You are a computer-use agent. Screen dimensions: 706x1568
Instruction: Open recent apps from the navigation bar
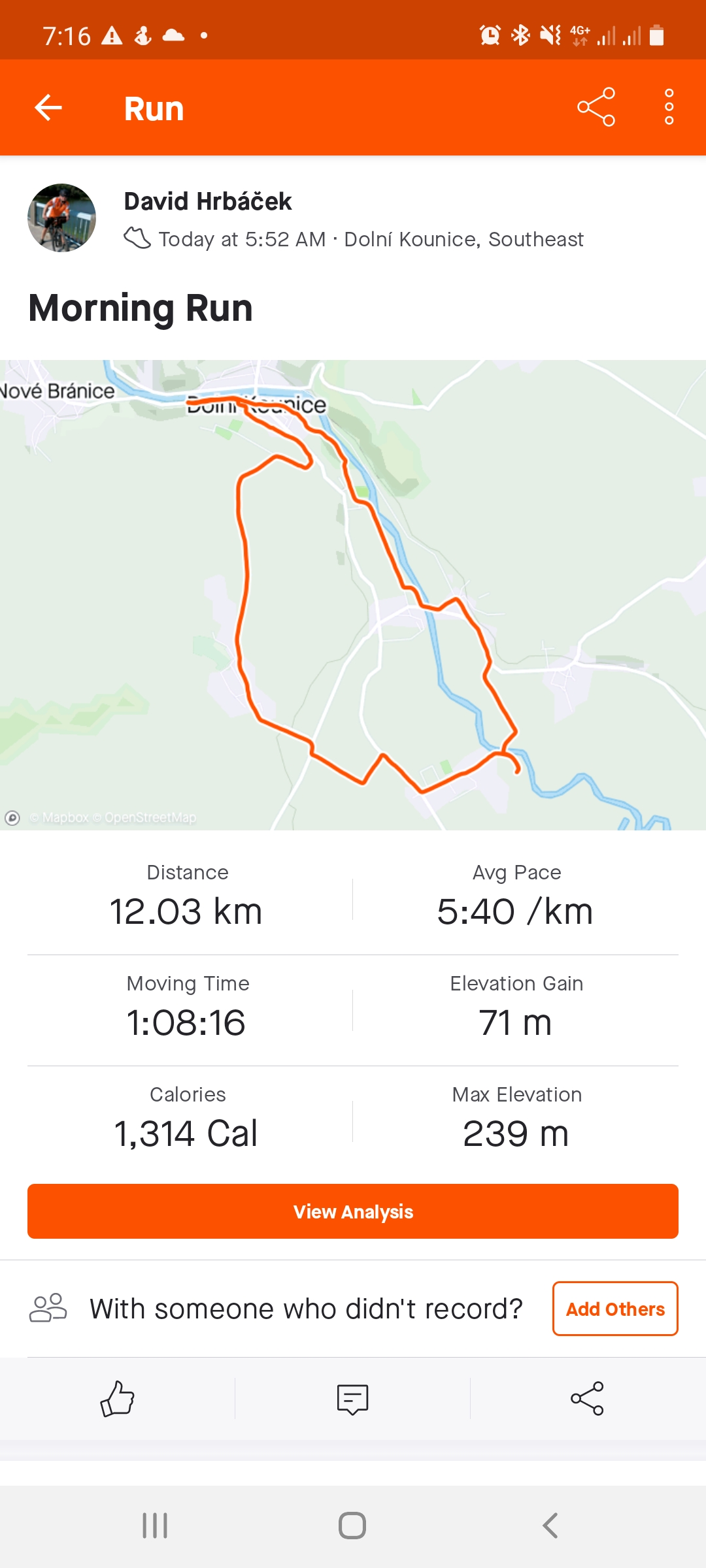(155, 1526)
